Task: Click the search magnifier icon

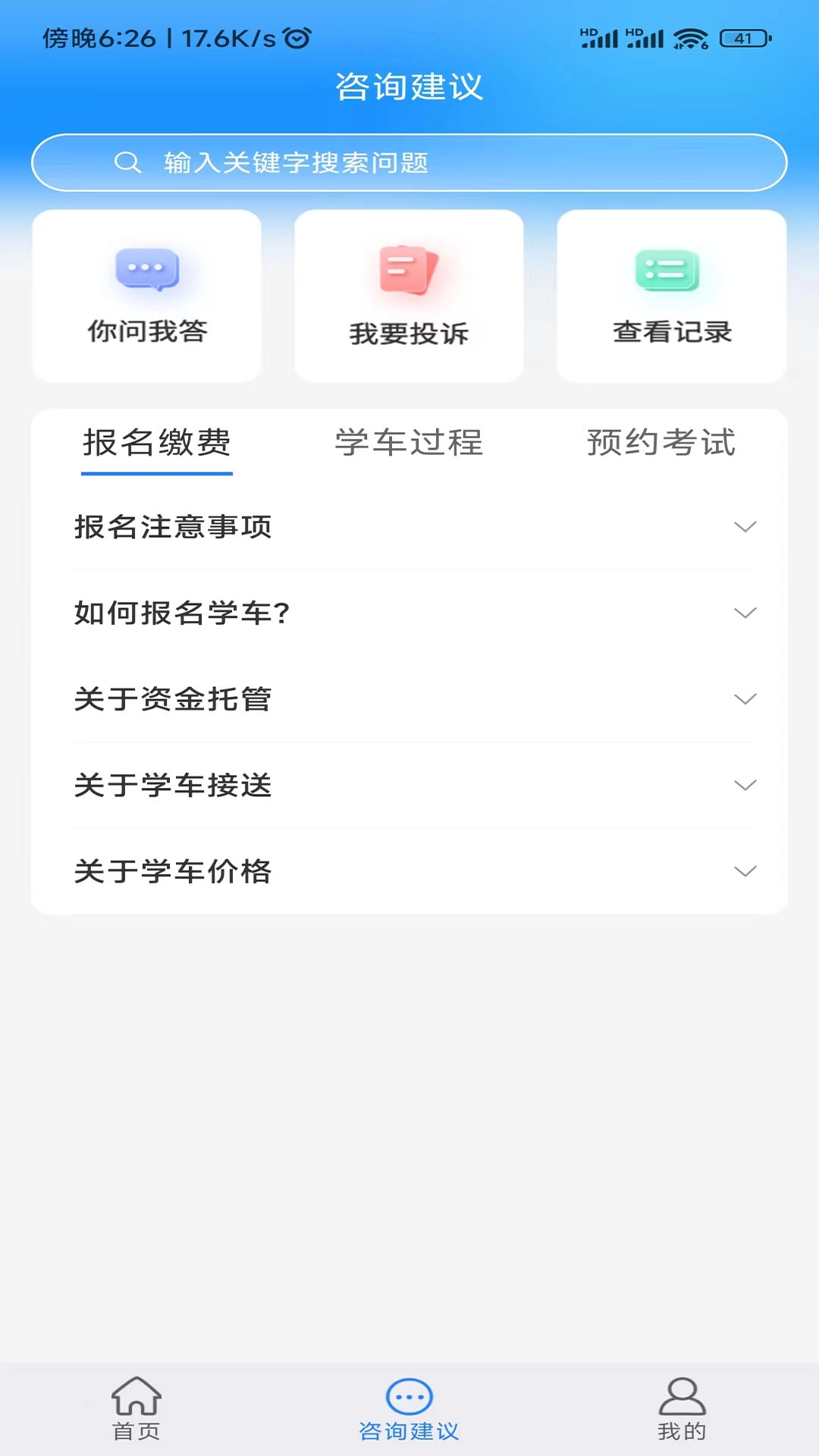Action: coord(129,162)
